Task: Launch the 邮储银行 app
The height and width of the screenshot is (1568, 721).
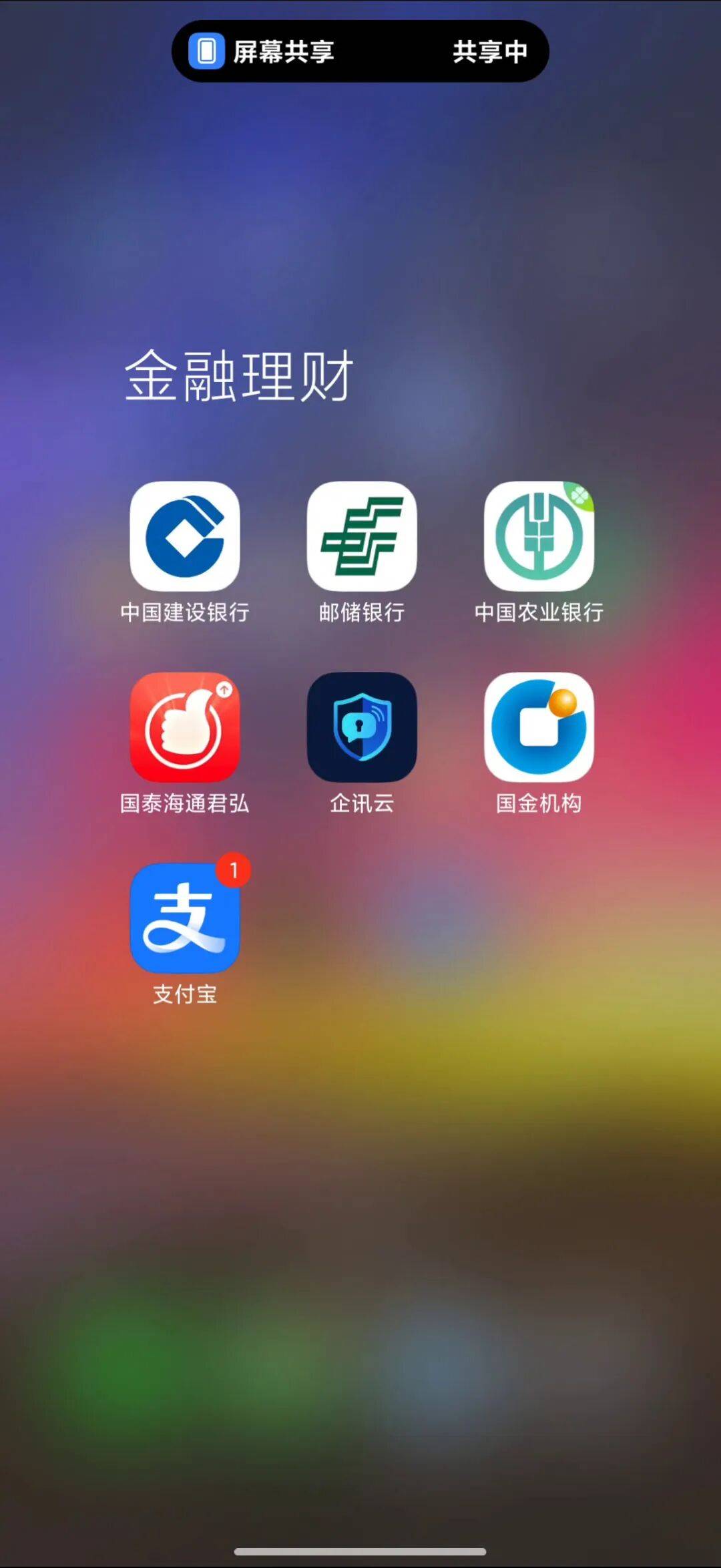Action: [x=362, y=536]
